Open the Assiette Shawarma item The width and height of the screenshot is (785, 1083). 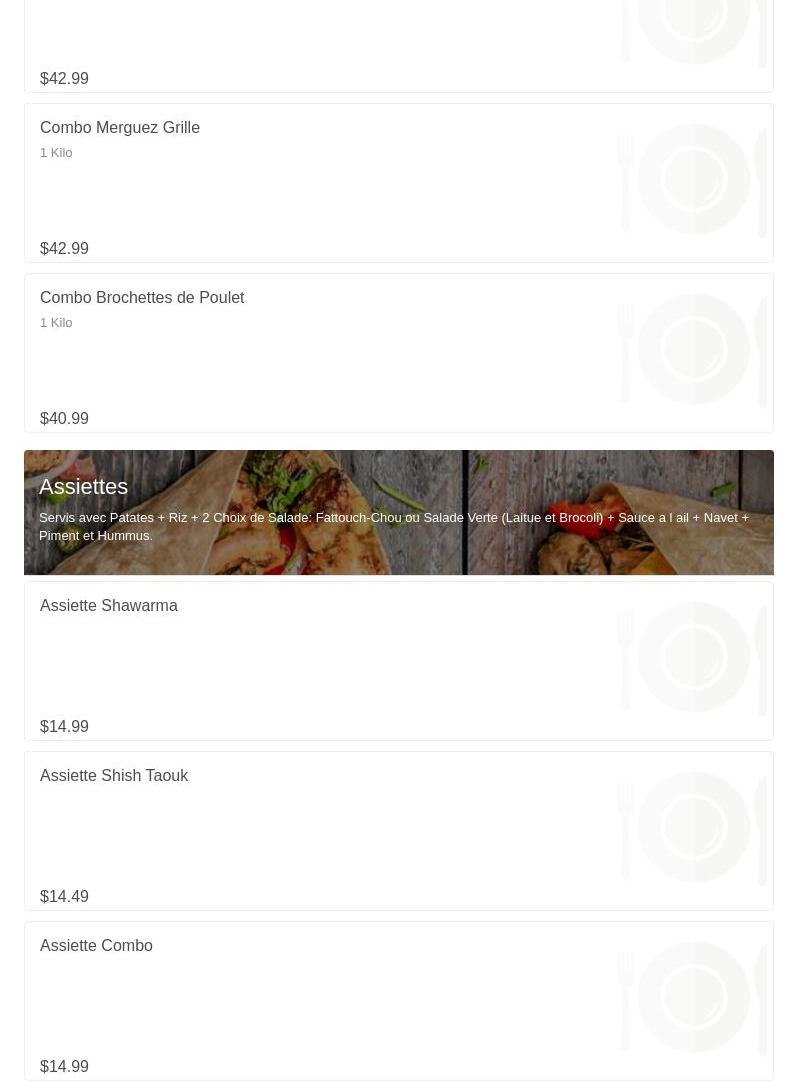[x=109, y=606]
